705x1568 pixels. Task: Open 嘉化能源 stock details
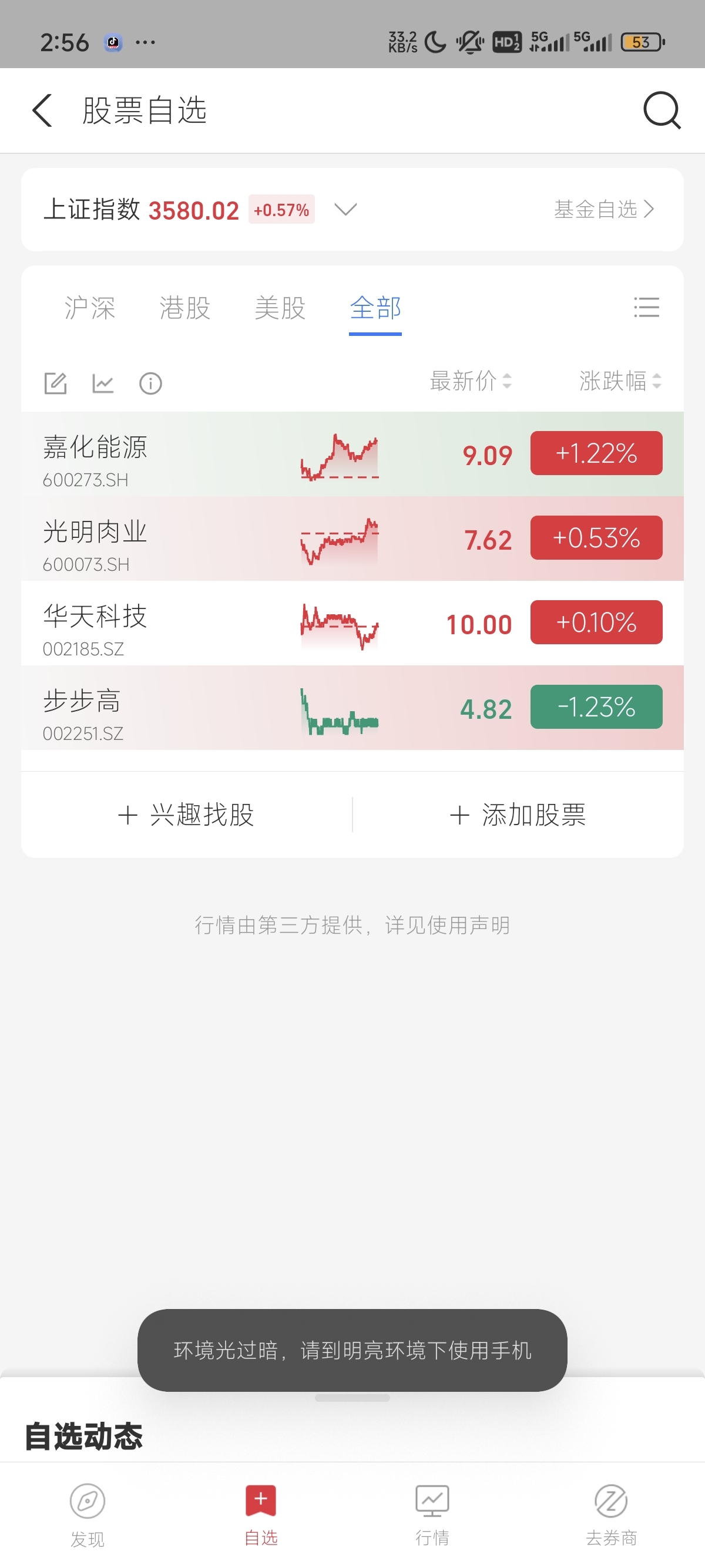[352, 454]
